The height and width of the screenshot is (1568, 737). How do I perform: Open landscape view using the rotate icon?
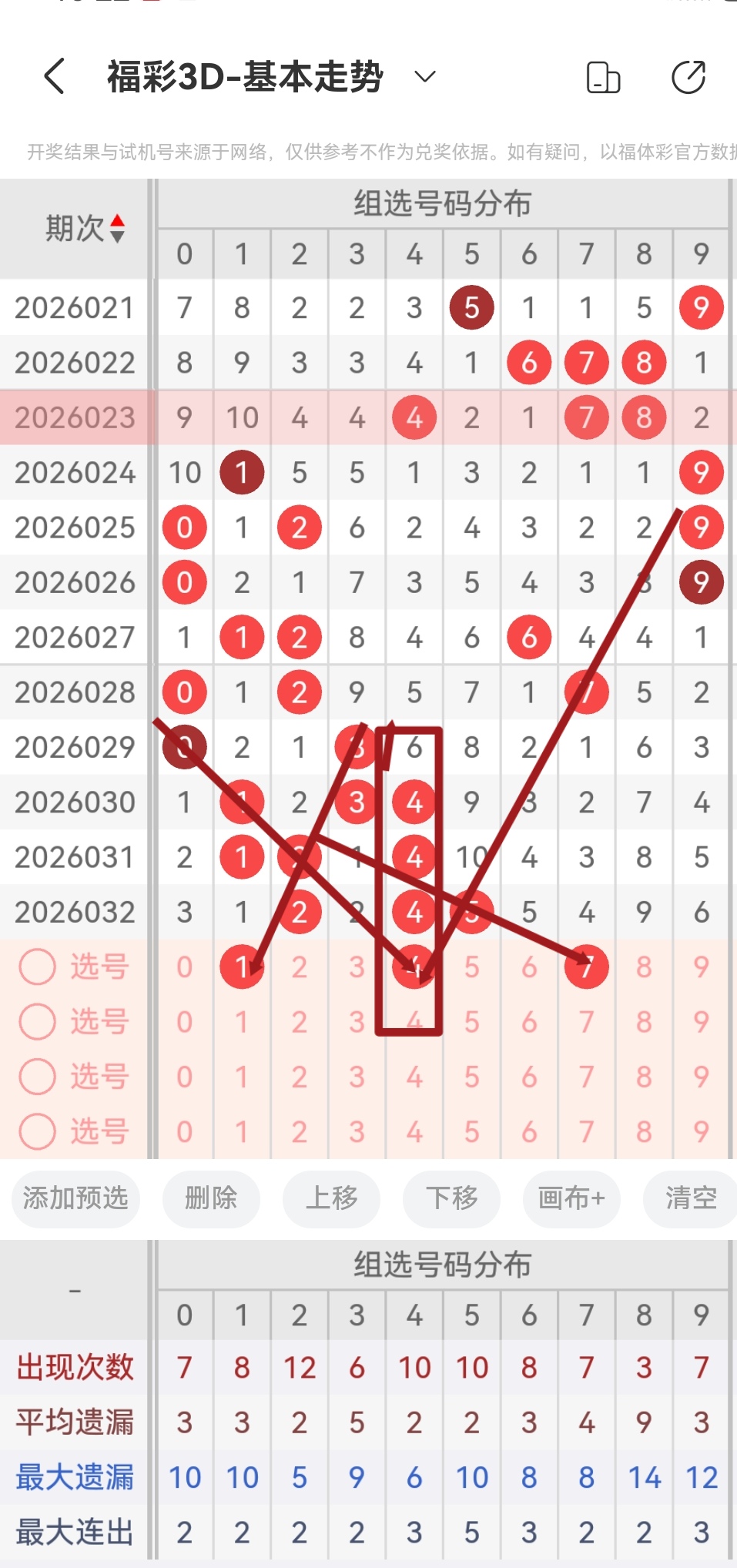point(603,77)
